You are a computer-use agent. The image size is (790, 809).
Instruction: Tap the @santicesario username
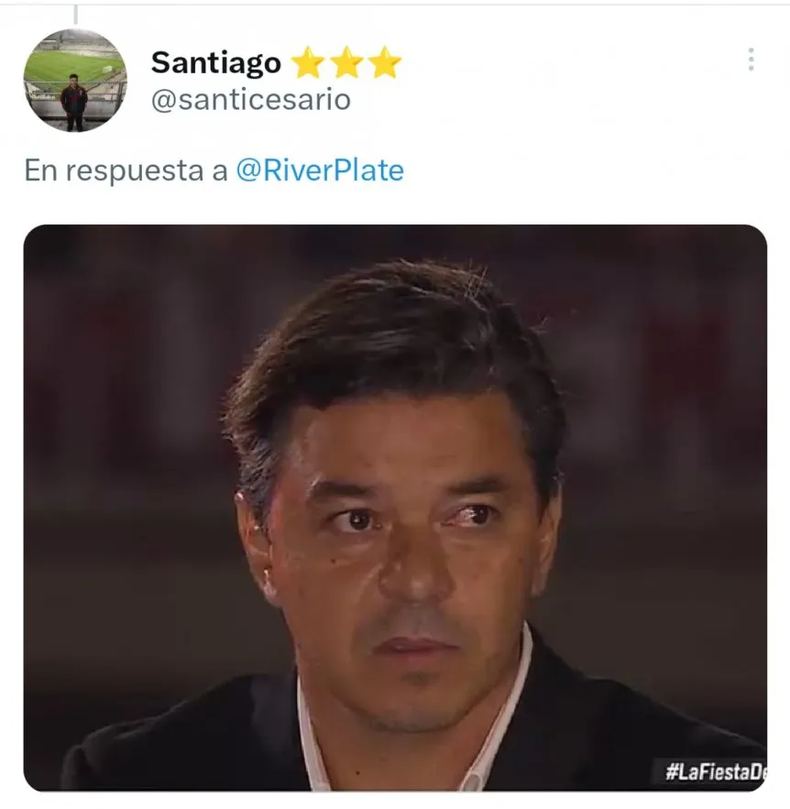coord(250,101)
